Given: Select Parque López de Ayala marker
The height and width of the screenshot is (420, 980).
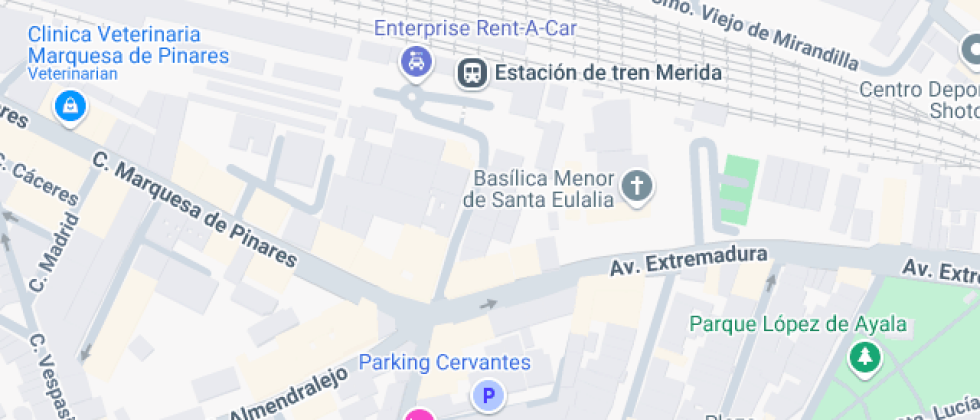Looking at the screenshot, I should click(862, 356).
